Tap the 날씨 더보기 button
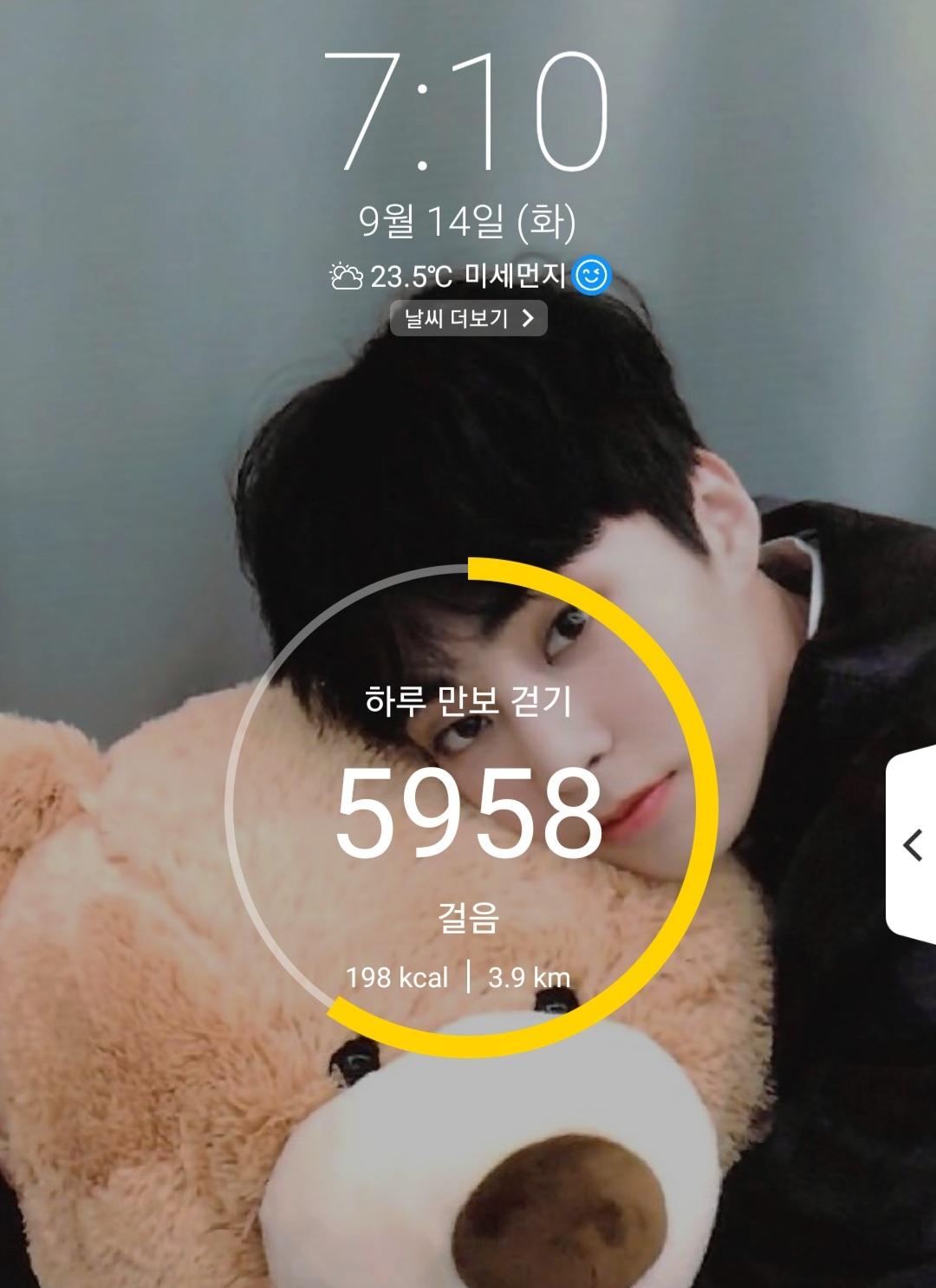Viewport: 936px width, 1288px height. coord(468,318)
